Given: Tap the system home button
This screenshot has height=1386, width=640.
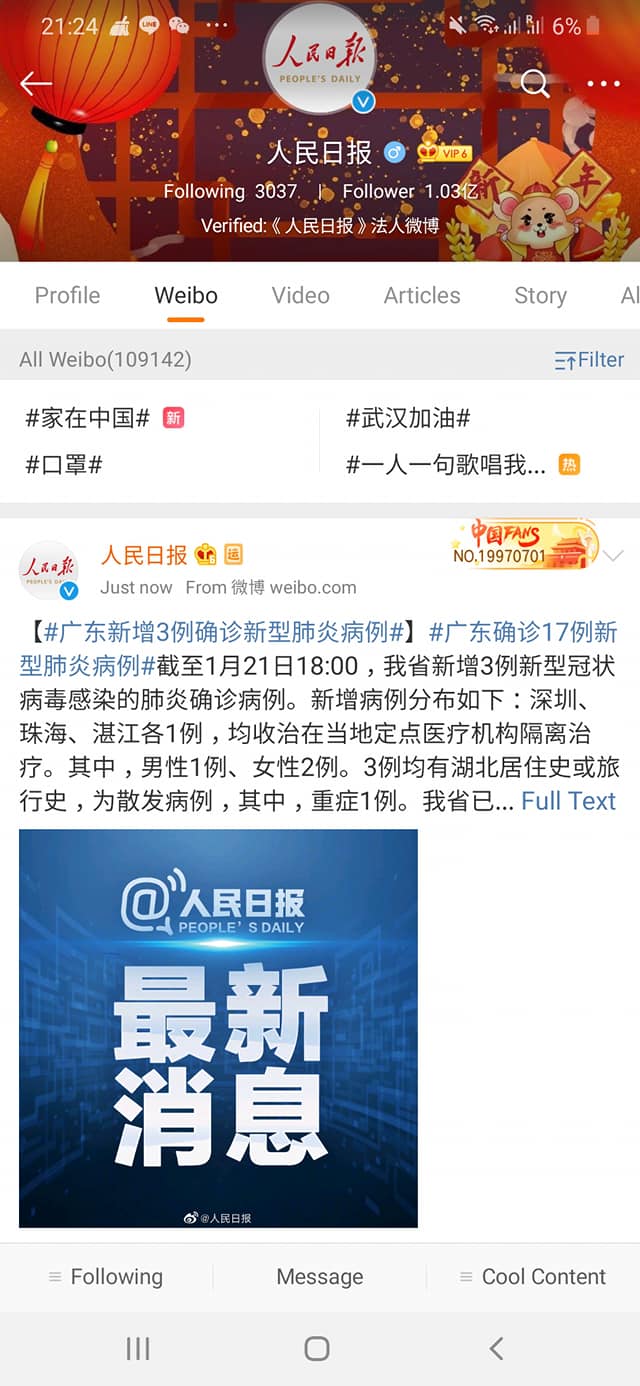Looking at the screenshot, I should pyautogui.click(x=317, y=1348).
